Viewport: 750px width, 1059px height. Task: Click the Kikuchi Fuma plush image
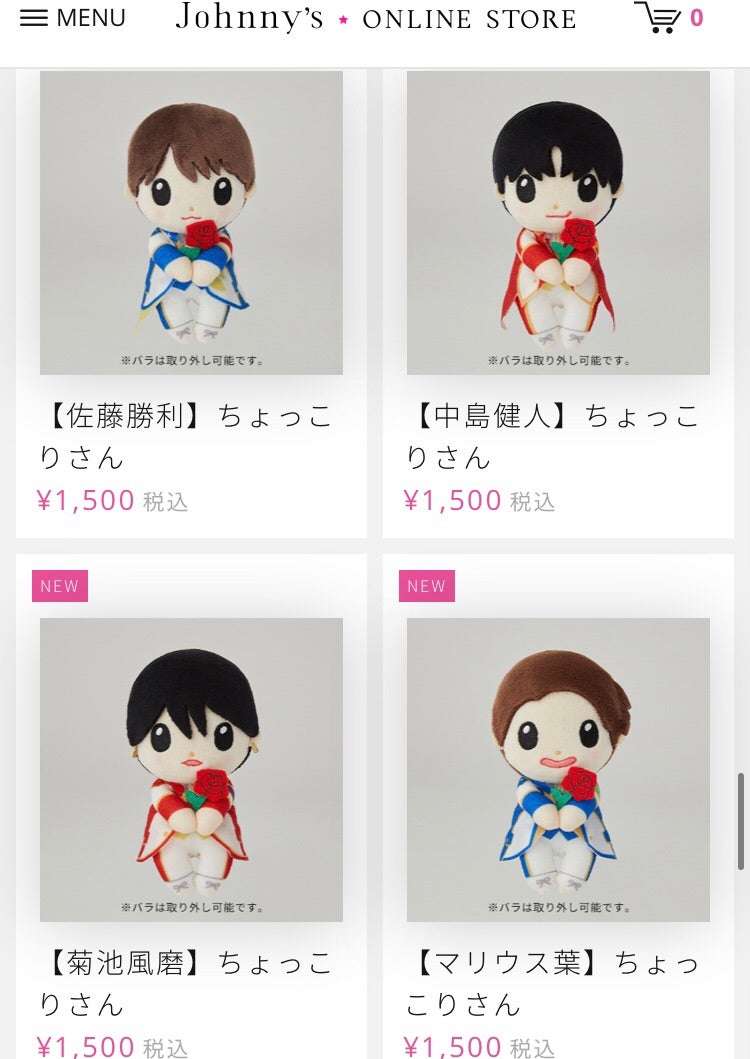(x=191, y=768)
